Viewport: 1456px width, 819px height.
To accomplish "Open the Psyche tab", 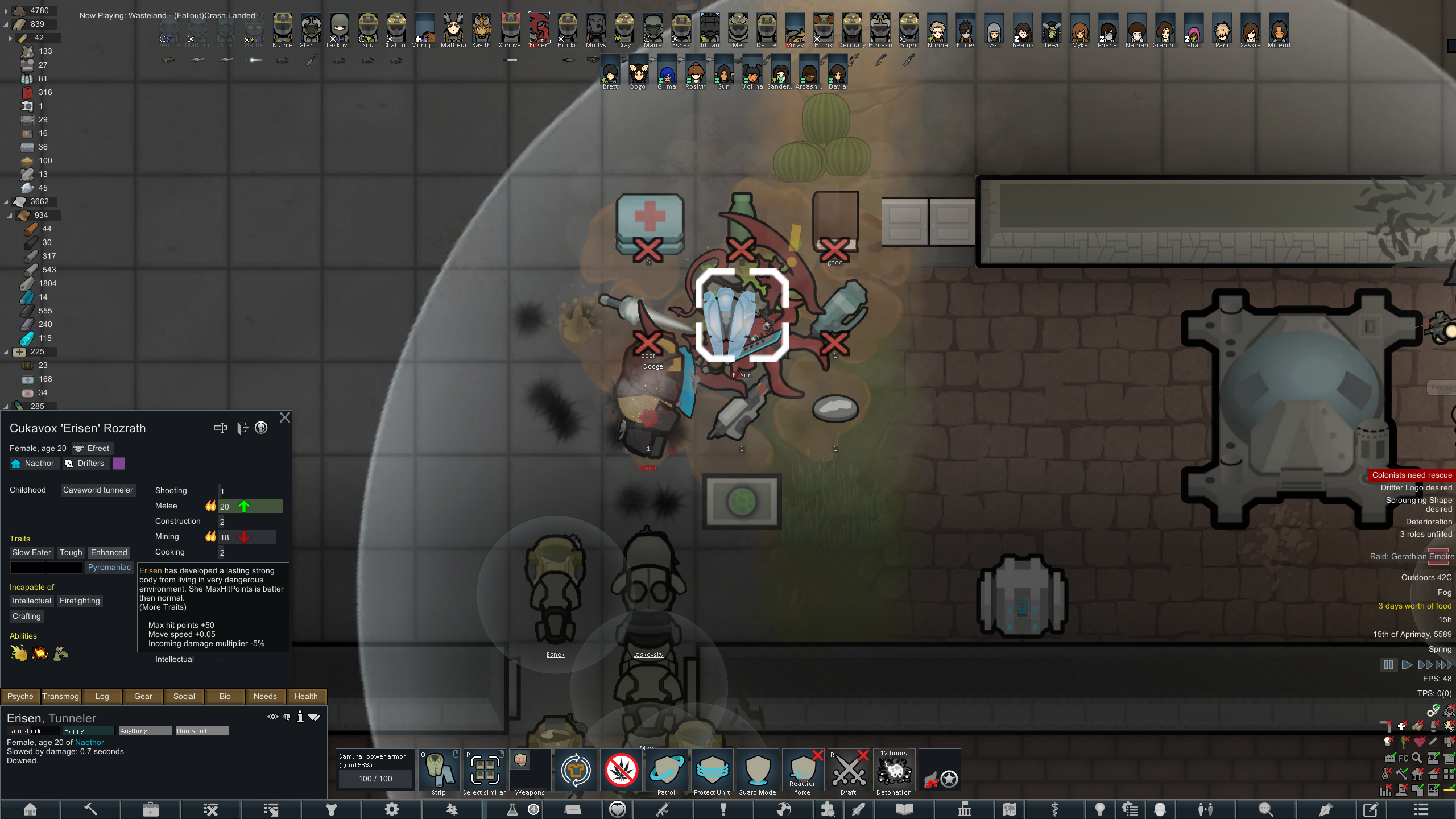I will click(20, 696).
